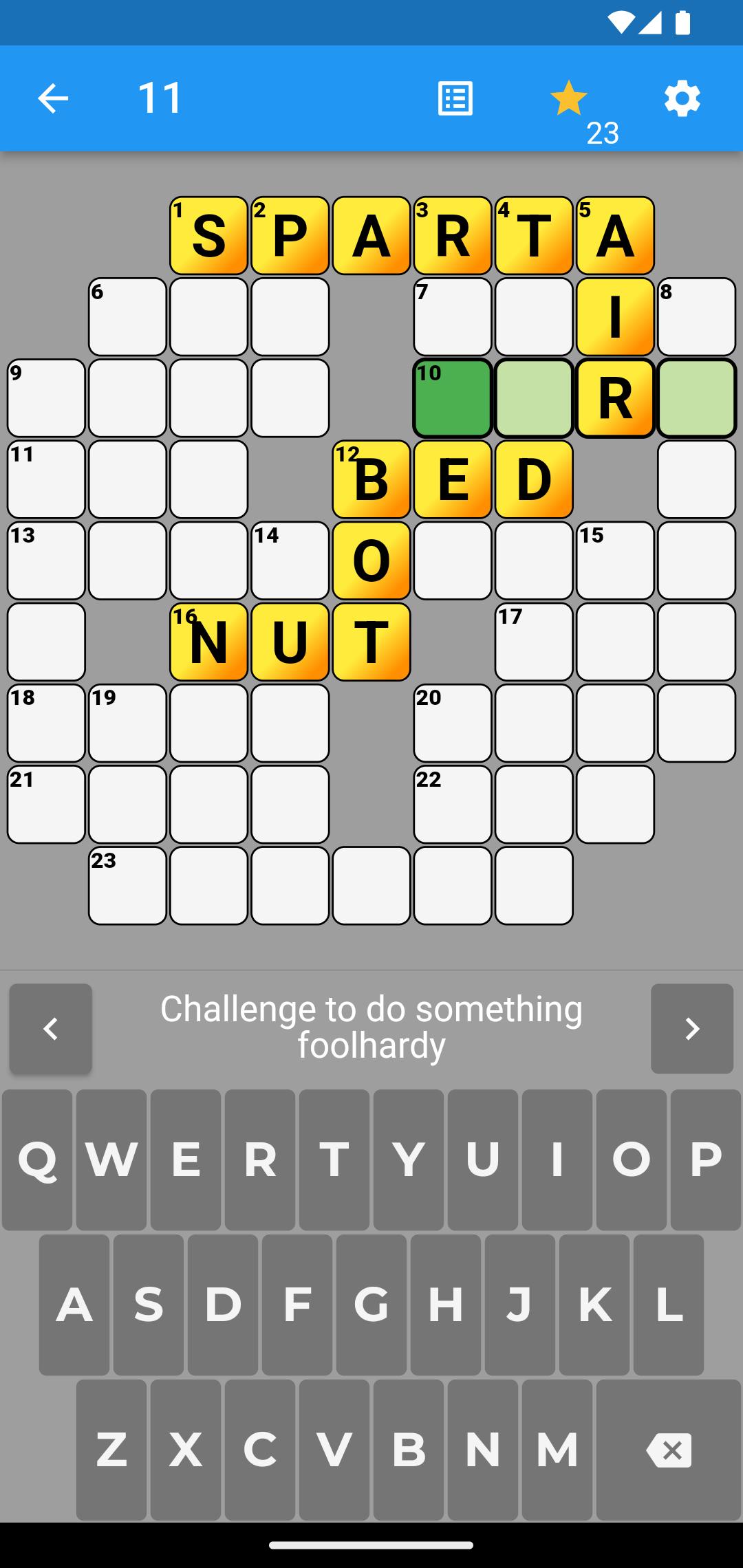Choose the grid cell numbered 23
Image resolution: width=743 pixels, height=1568 pixels.
pos(127,886)
